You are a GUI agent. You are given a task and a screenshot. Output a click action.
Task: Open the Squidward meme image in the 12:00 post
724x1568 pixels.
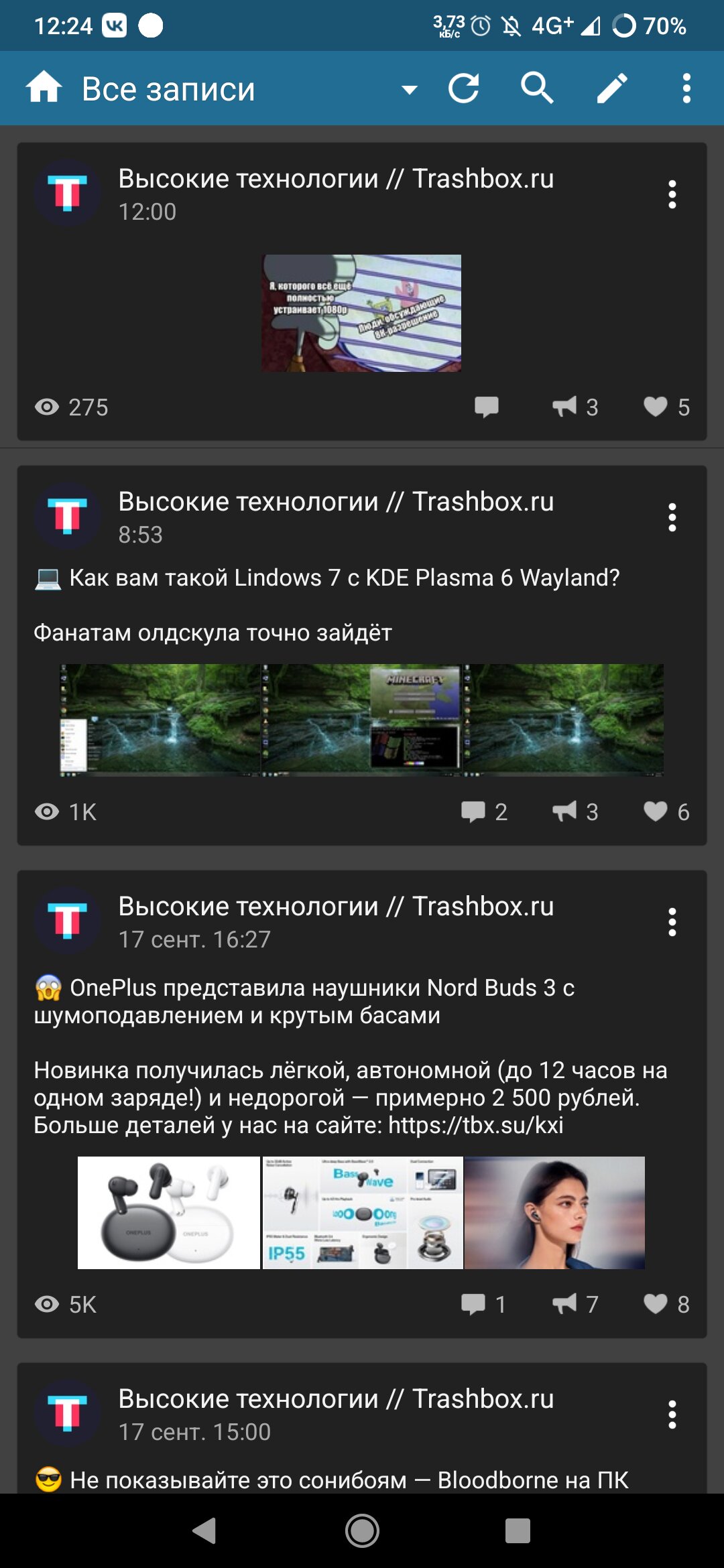click(x=361, y=313)
